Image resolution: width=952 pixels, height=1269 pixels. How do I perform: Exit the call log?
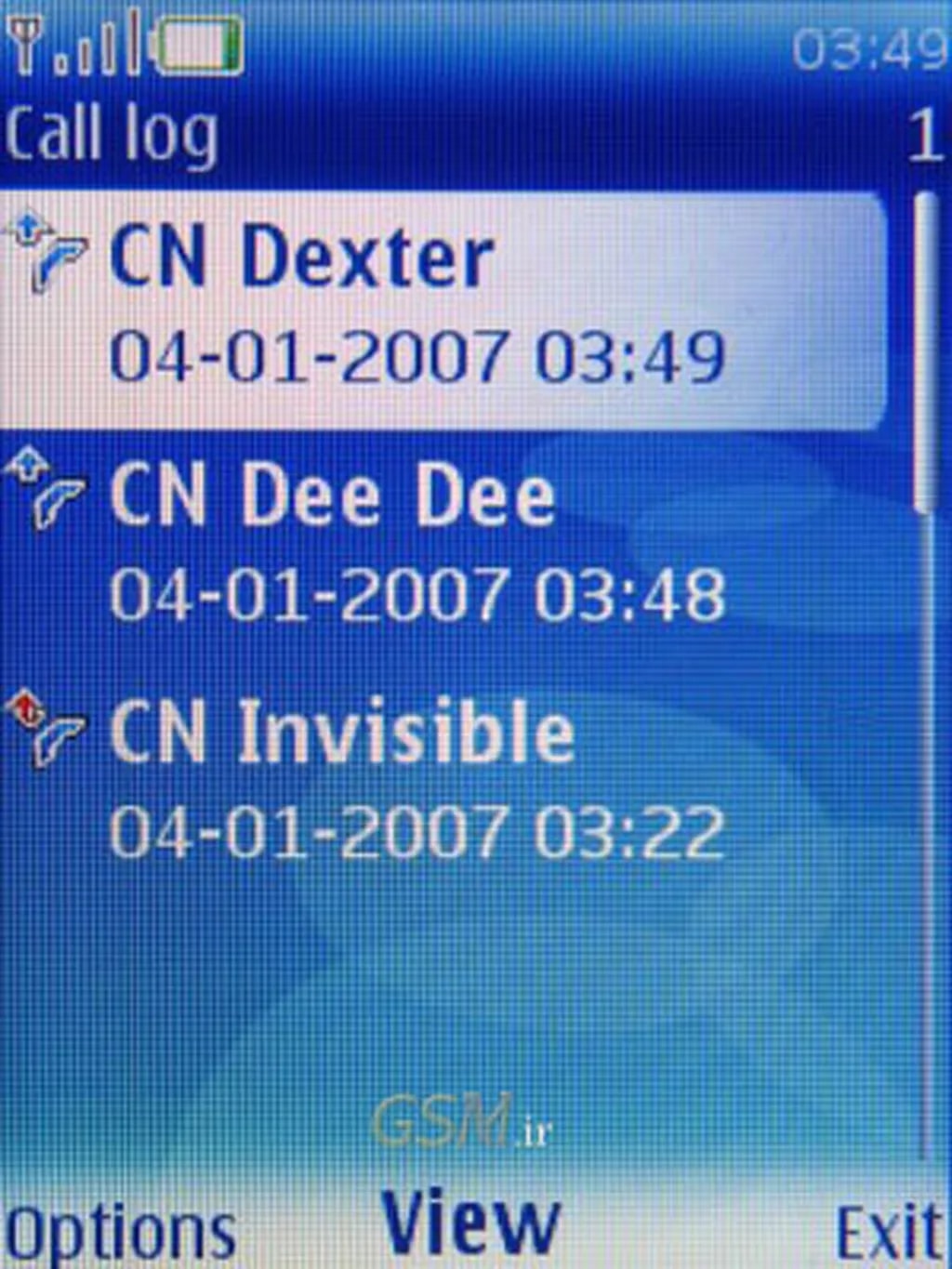pos(888,1232)
